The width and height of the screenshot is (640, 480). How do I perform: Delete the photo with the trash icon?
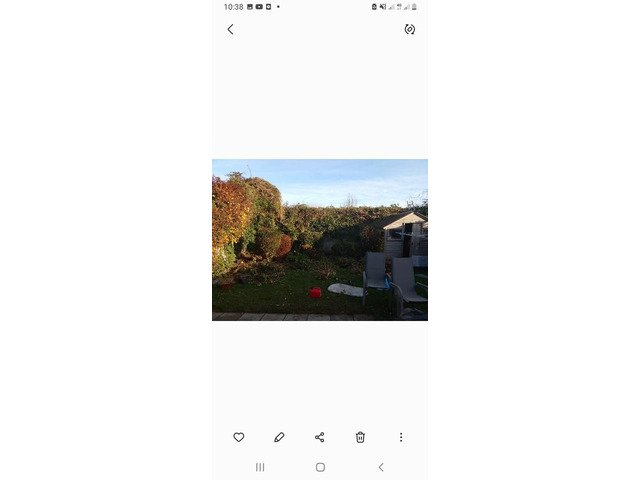tap(360, 437)
